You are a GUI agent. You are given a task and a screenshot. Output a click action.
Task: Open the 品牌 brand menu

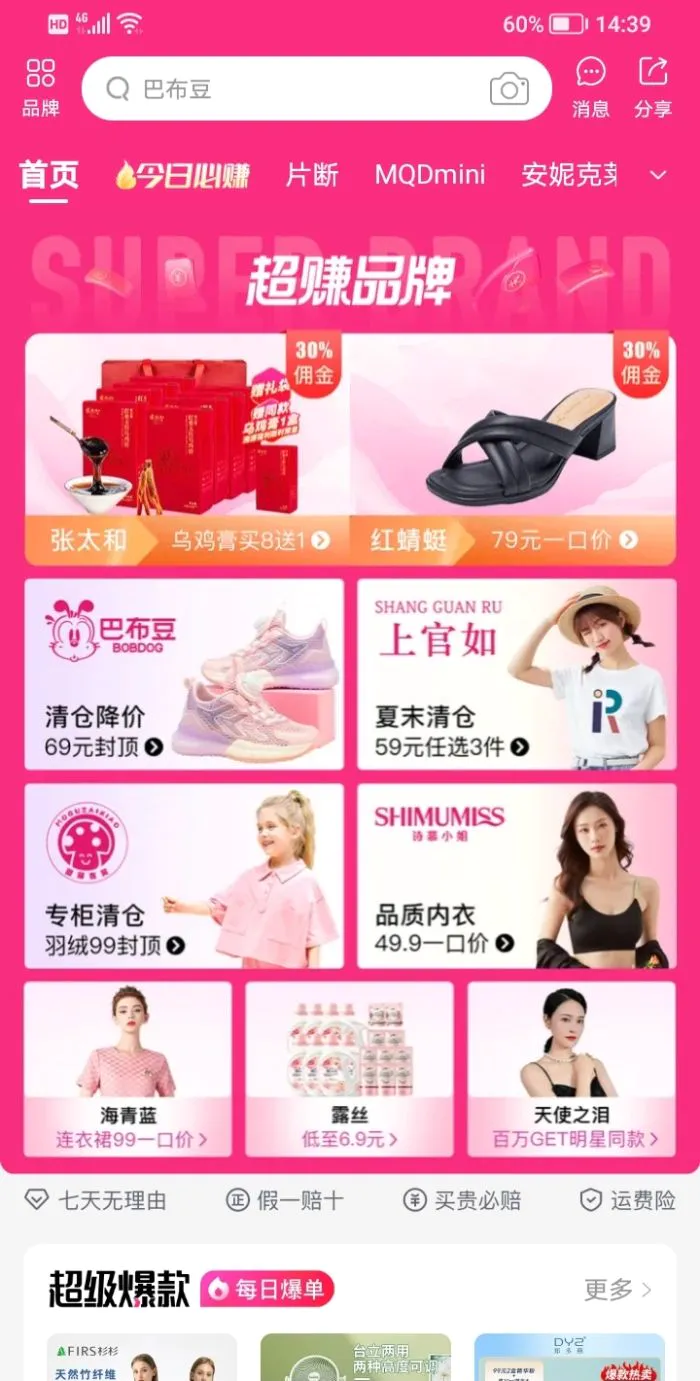coord(40,88)
